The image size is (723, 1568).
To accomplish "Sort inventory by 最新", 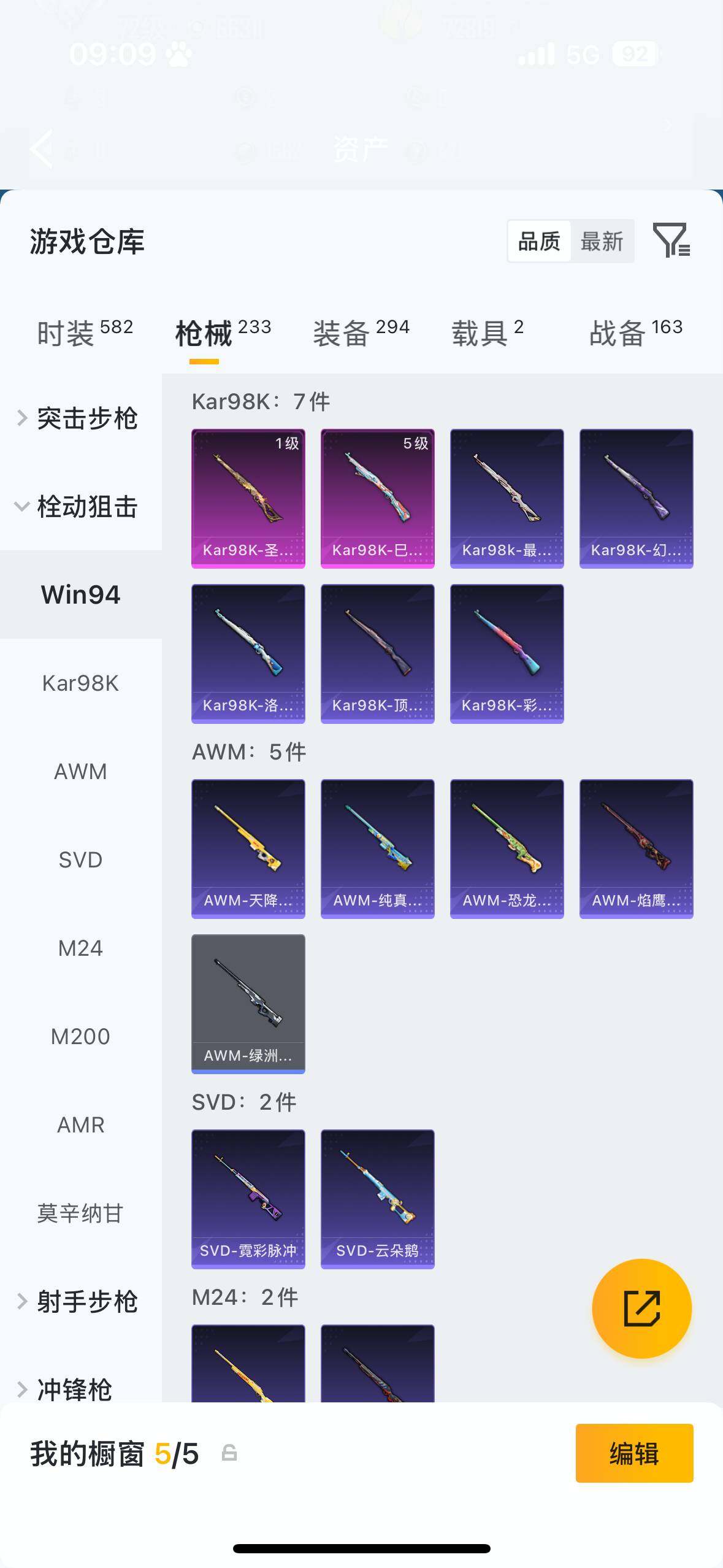I will [x=603, y=240].
